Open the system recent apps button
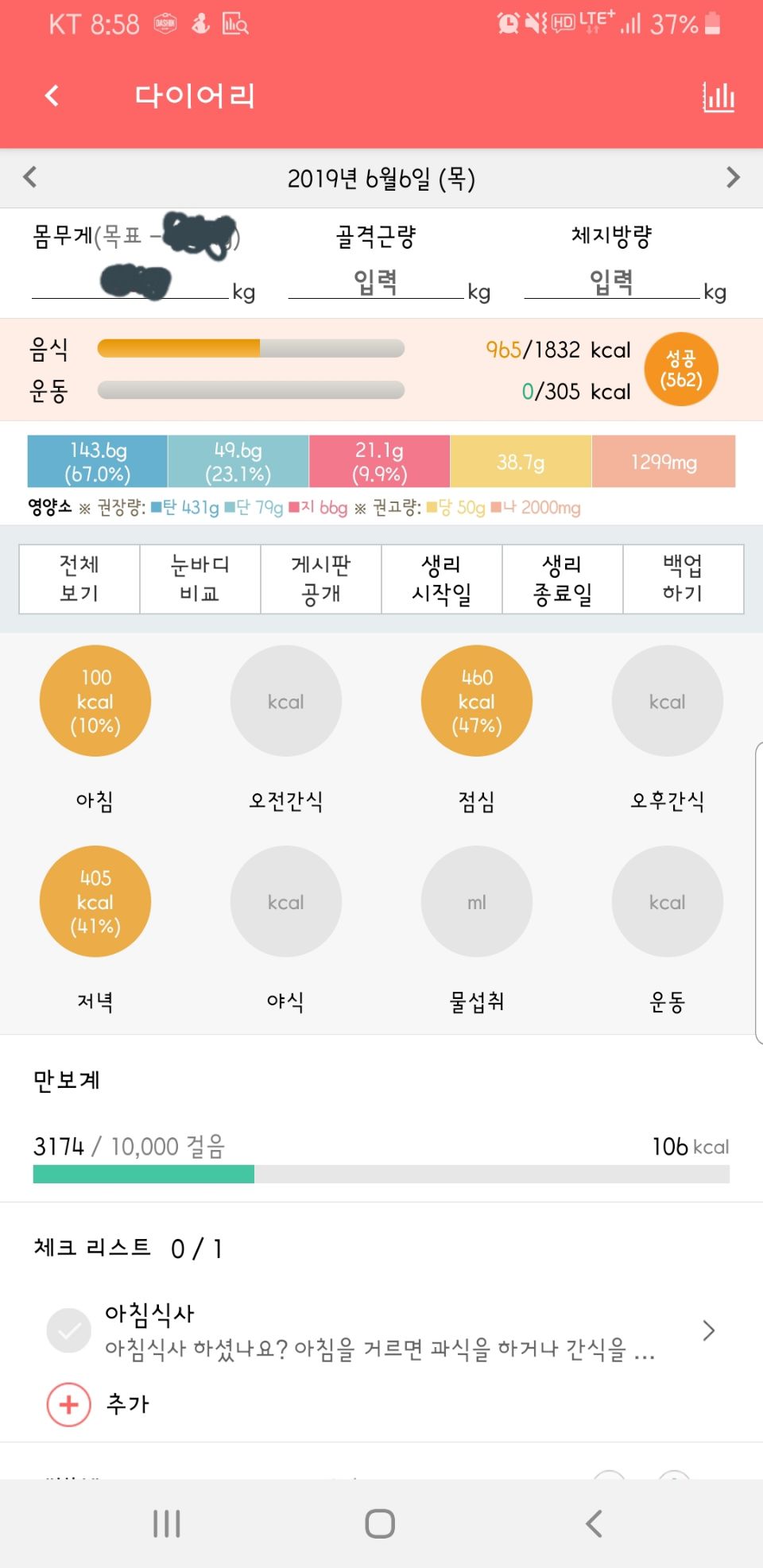 (167, 1523)
